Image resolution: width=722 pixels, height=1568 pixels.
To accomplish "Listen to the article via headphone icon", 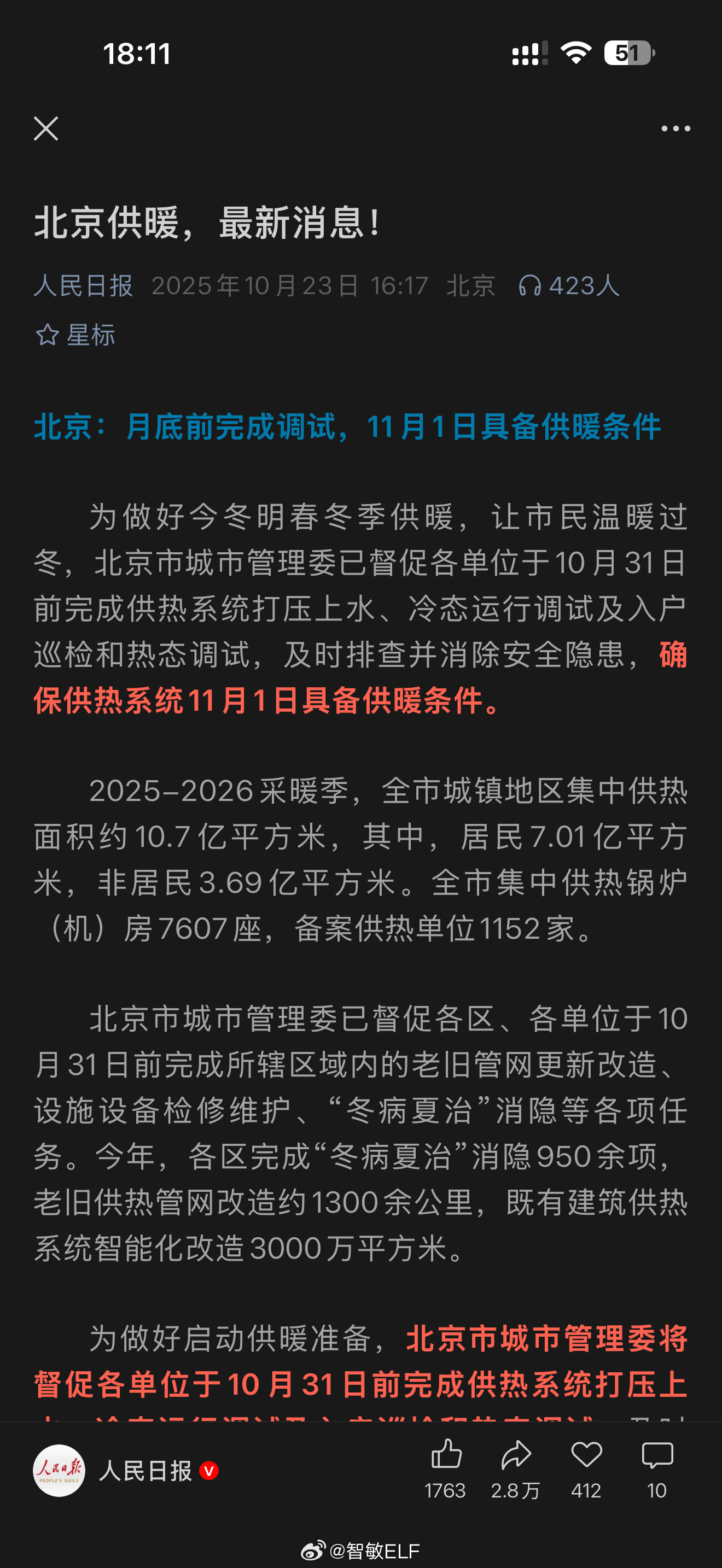I will pos(529,285).
